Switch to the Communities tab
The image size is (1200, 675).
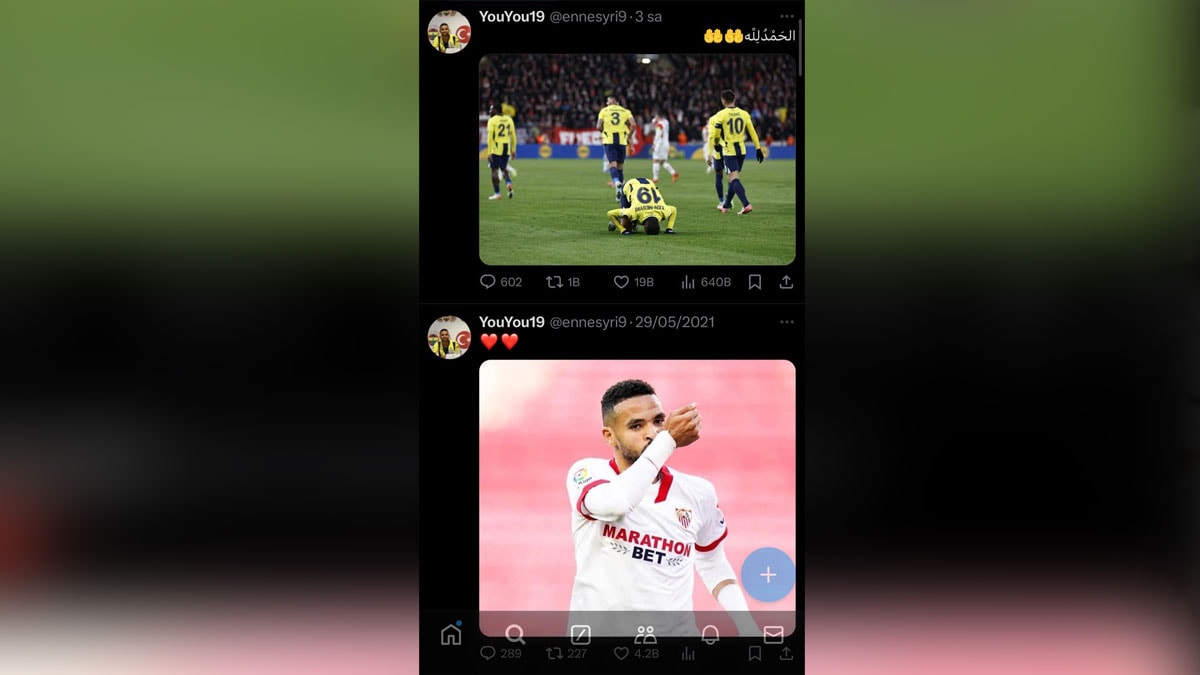(x=645, y=634)
